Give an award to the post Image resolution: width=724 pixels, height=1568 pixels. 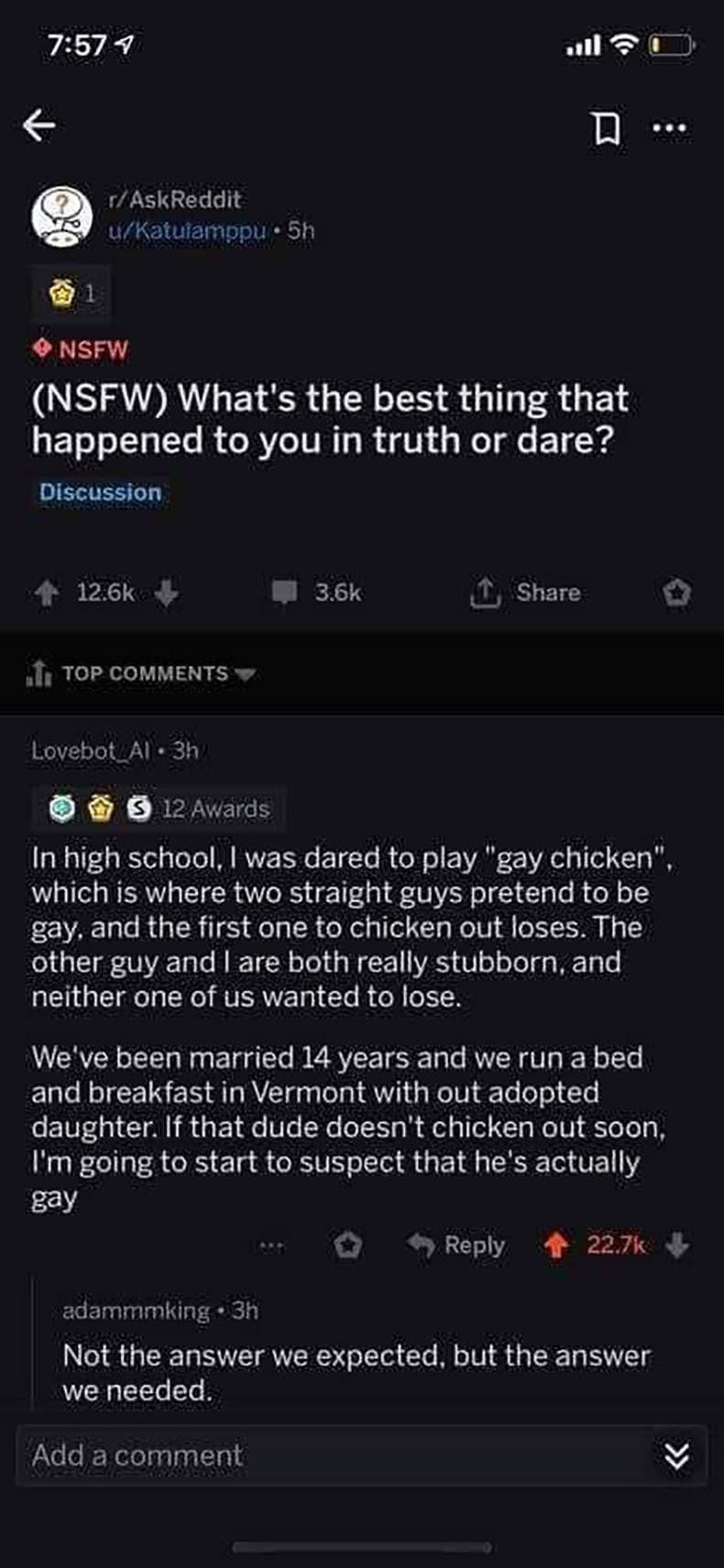pos(676,593)
